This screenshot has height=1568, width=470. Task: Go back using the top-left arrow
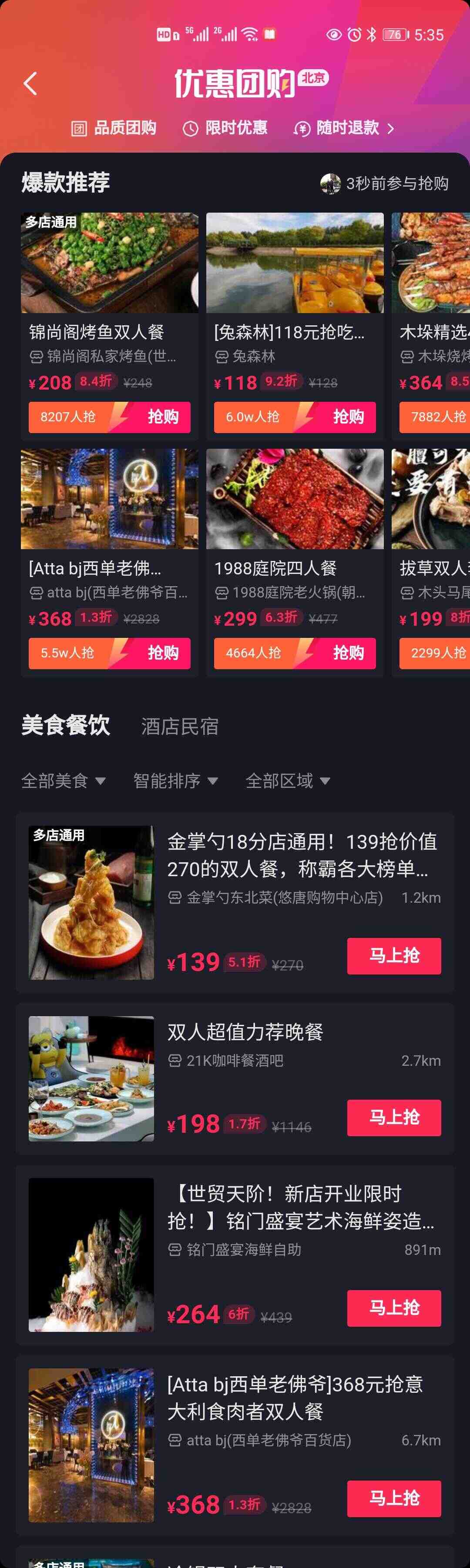pyautogui.click(x=30, y=83)
